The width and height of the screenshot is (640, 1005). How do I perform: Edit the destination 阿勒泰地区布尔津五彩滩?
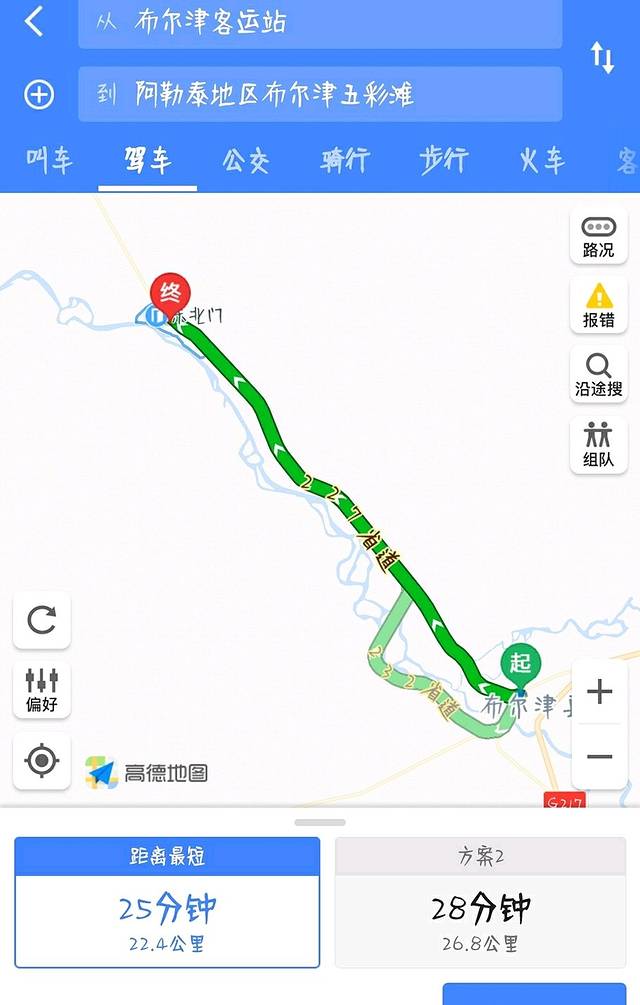(x=320, y=95)
